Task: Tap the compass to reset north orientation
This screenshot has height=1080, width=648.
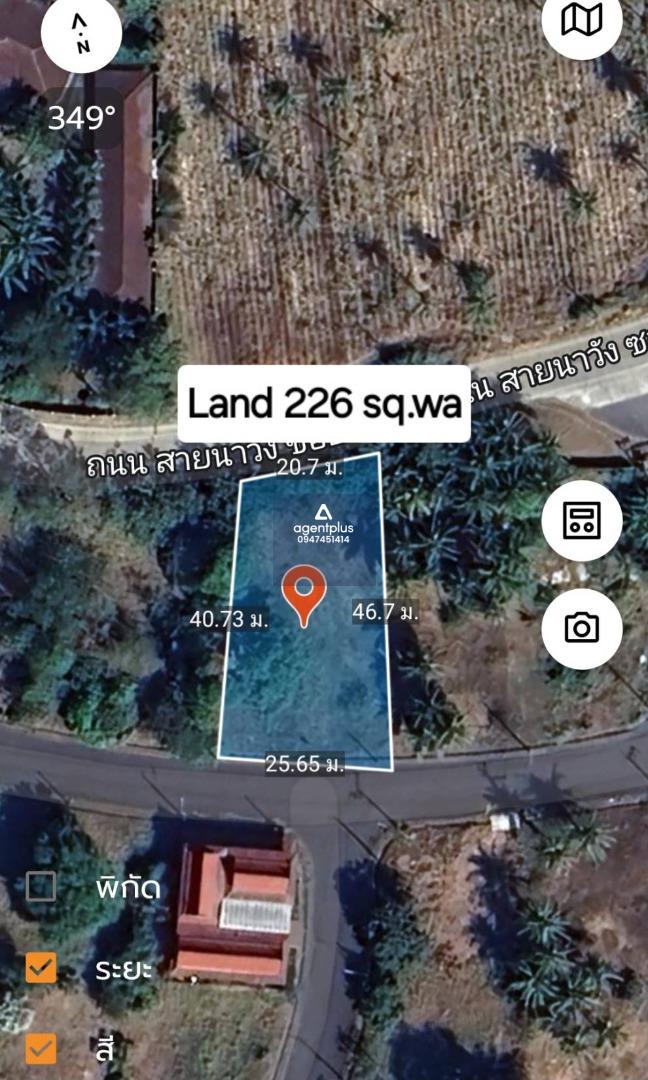Action: click(81, 34)
